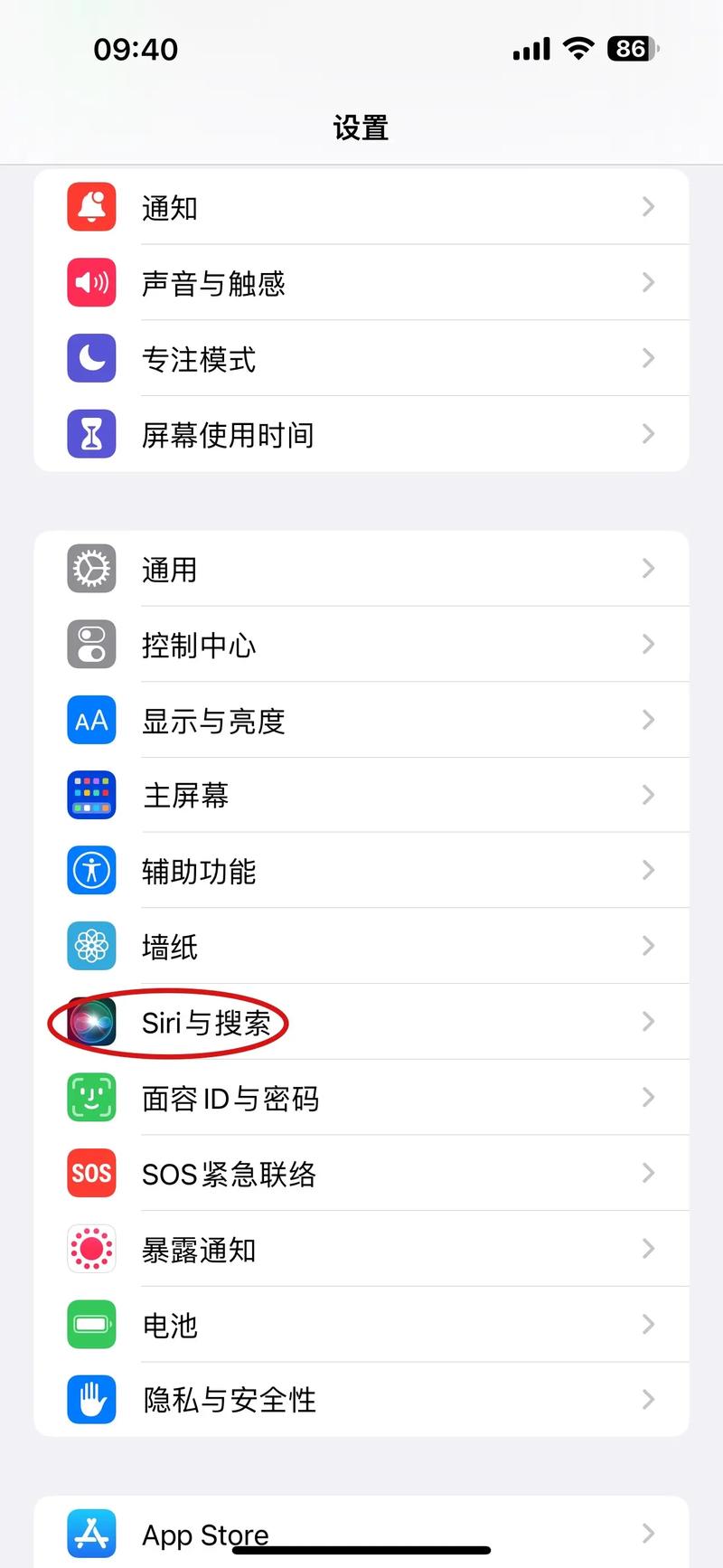Tap the blue App Store icon
This screenshot has width=723, height=1568.
click(90, 1533)
